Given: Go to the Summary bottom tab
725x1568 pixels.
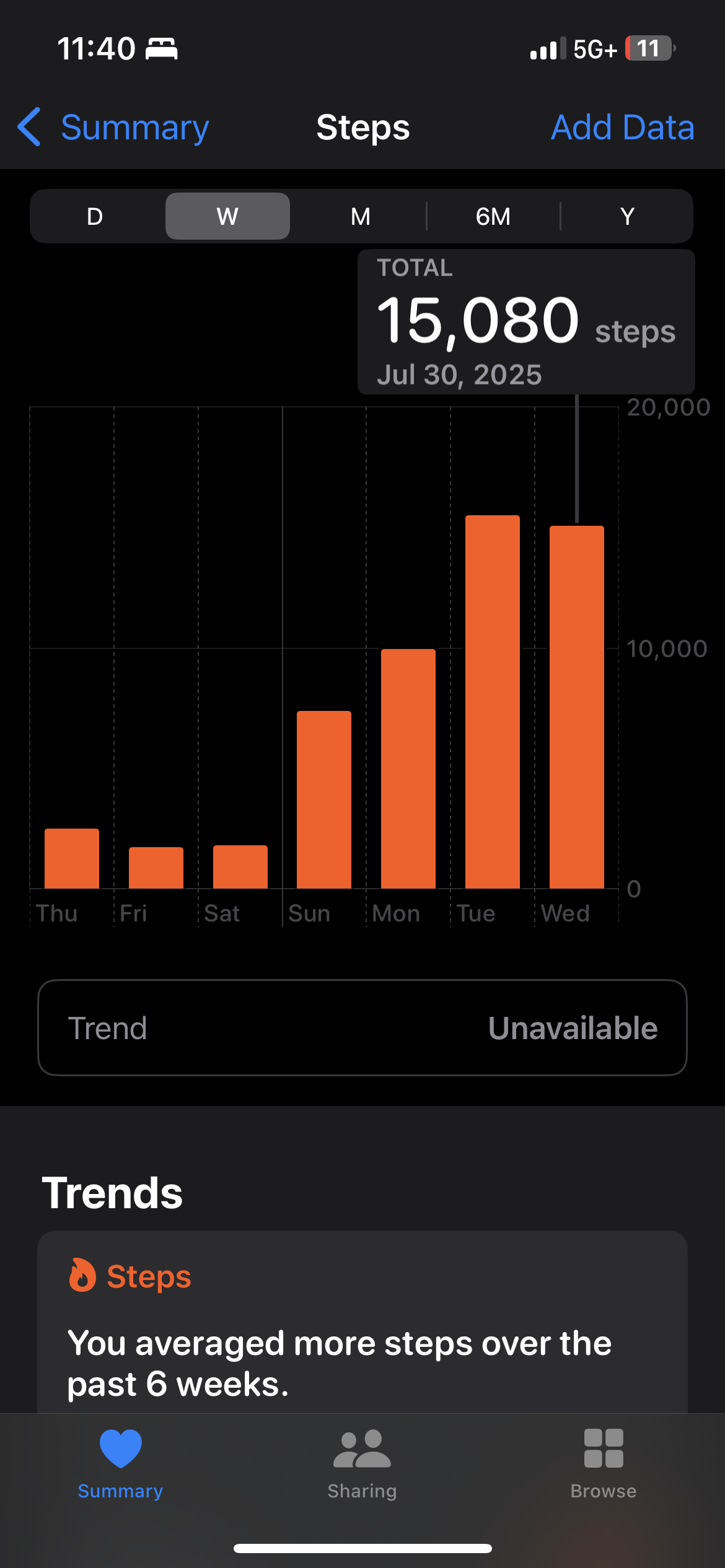Looking at the screenshot, I should pyautogui.click(x=121, y=1464).
